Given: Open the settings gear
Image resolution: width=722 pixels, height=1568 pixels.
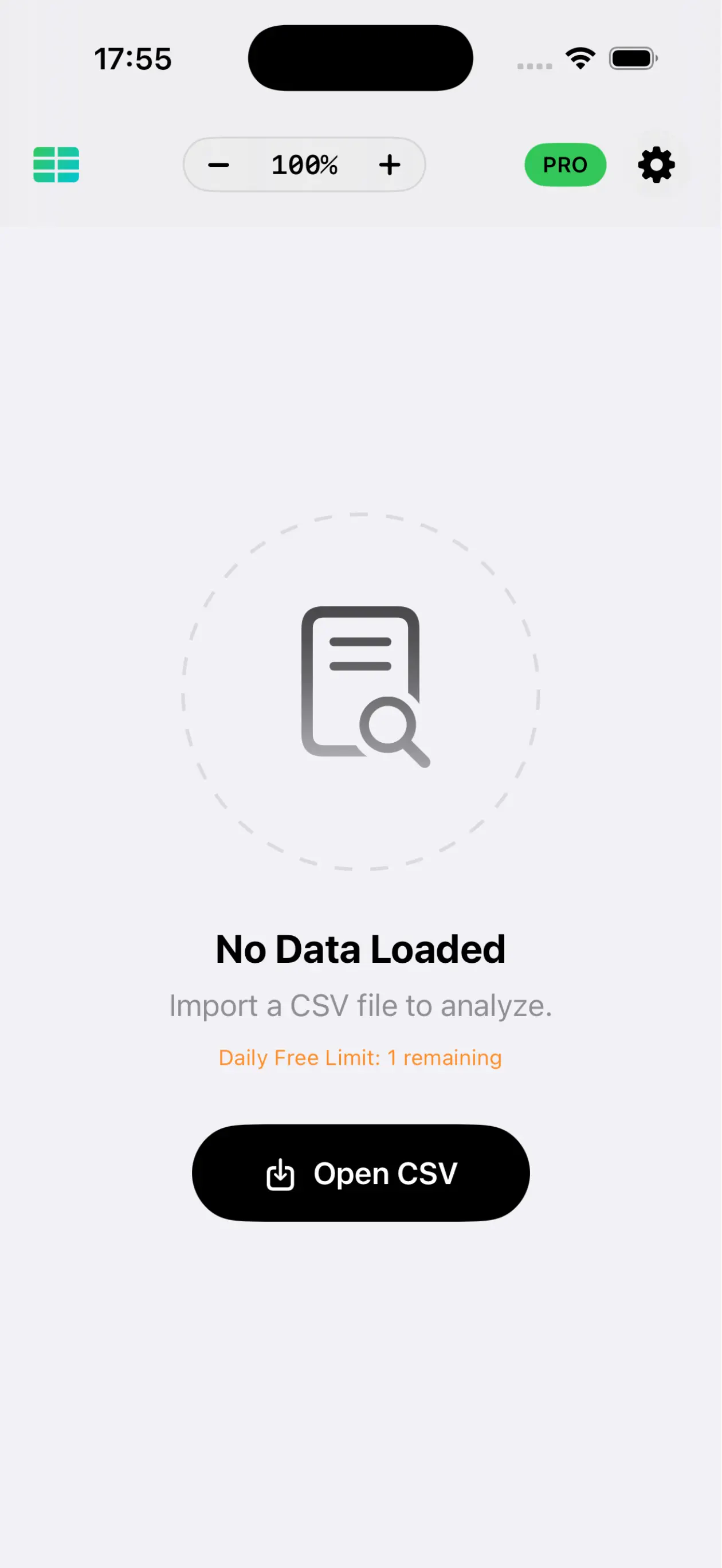Looking at the screenshot, I should pyautogui.click(x=656, y=164).
